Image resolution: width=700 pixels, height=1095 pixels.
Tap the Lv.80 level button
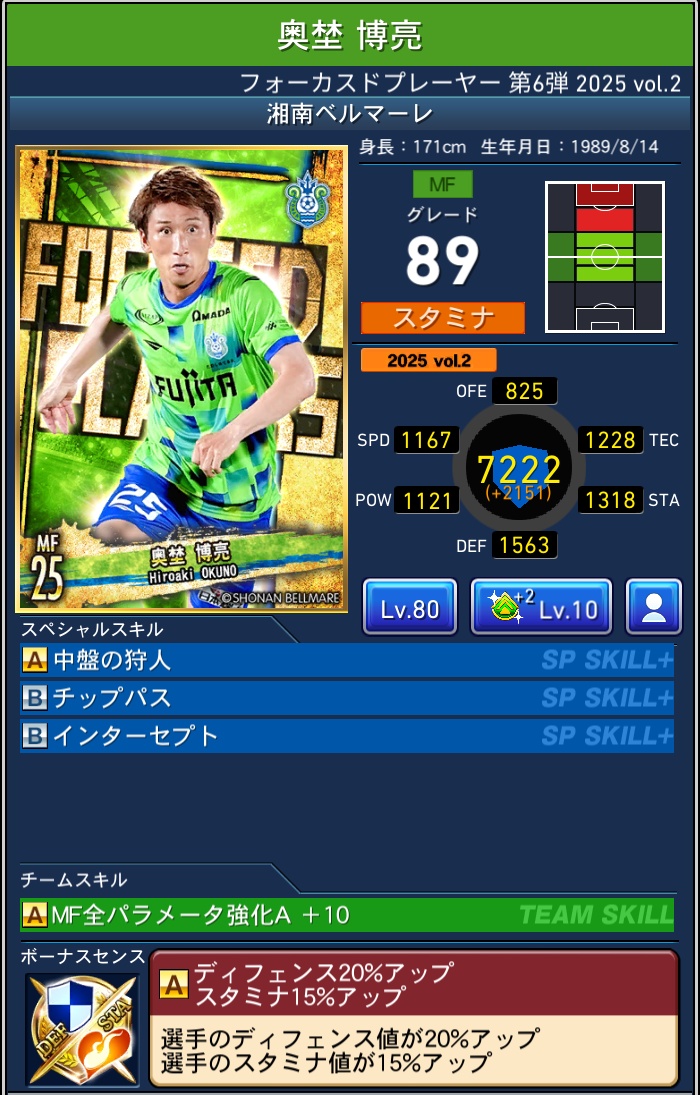410,607
